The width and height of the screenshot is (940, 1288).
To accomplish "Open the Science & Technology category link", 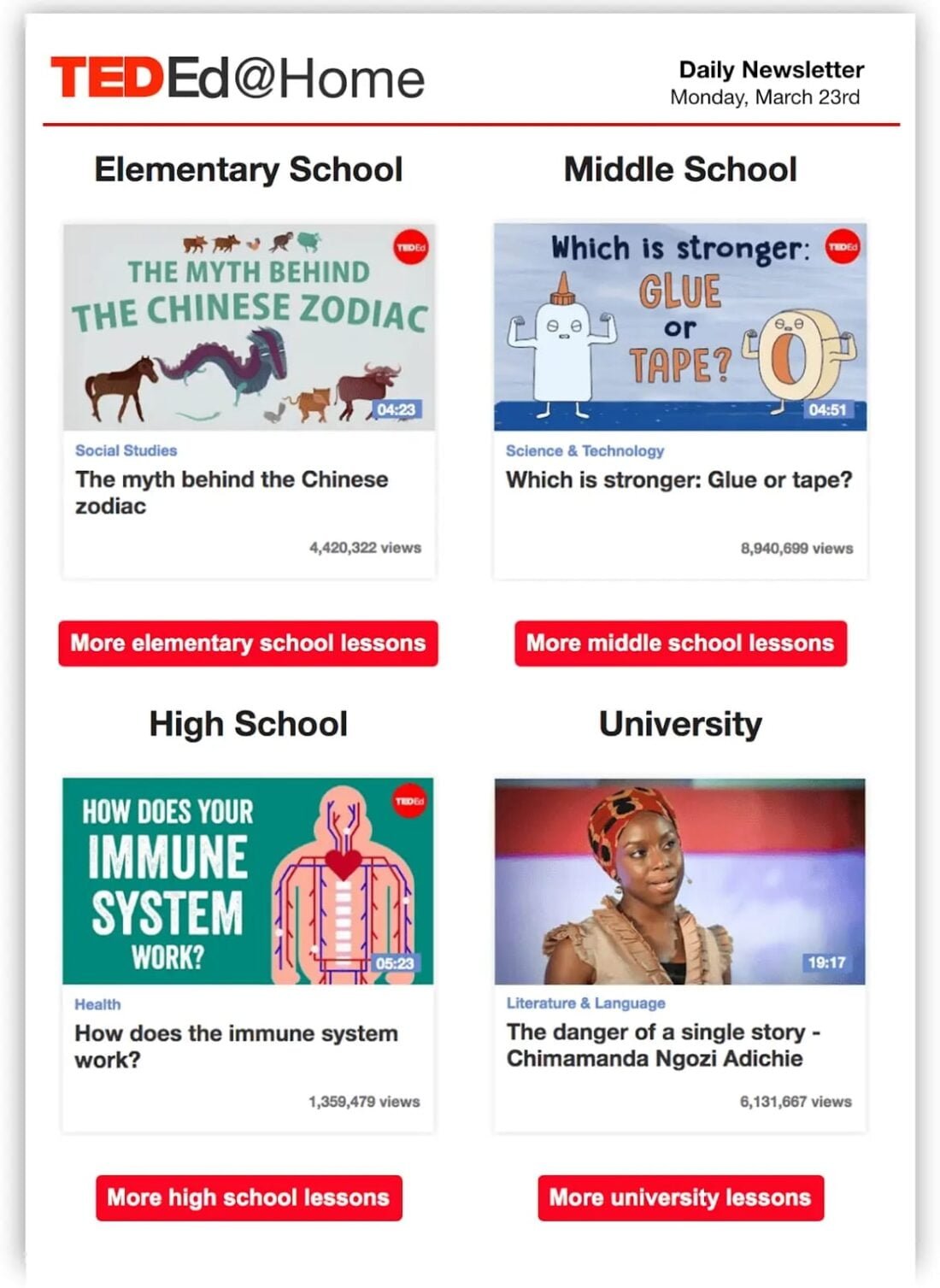I will click(585, 451).
